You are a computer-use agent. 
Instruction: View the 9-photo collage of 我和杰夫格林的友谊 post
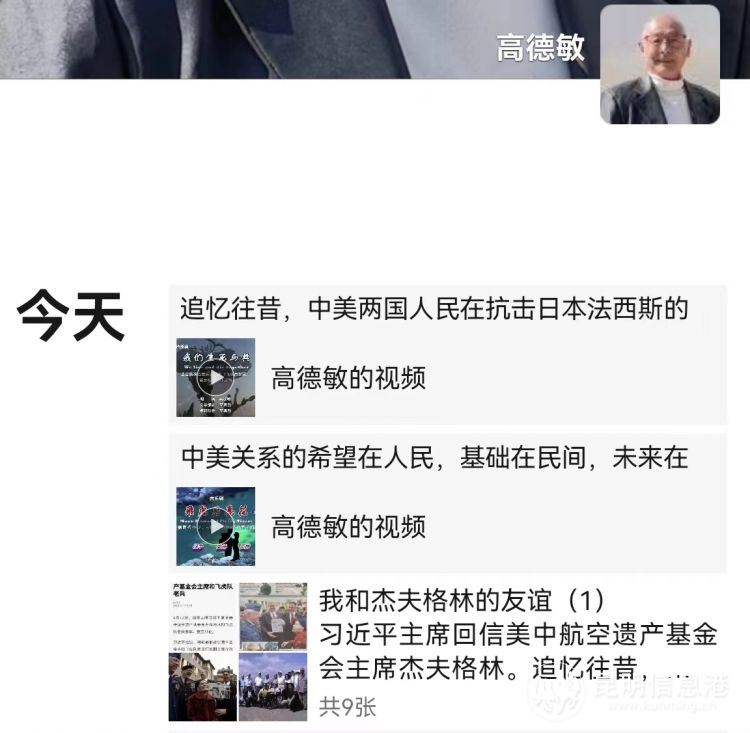click(238, 651)
